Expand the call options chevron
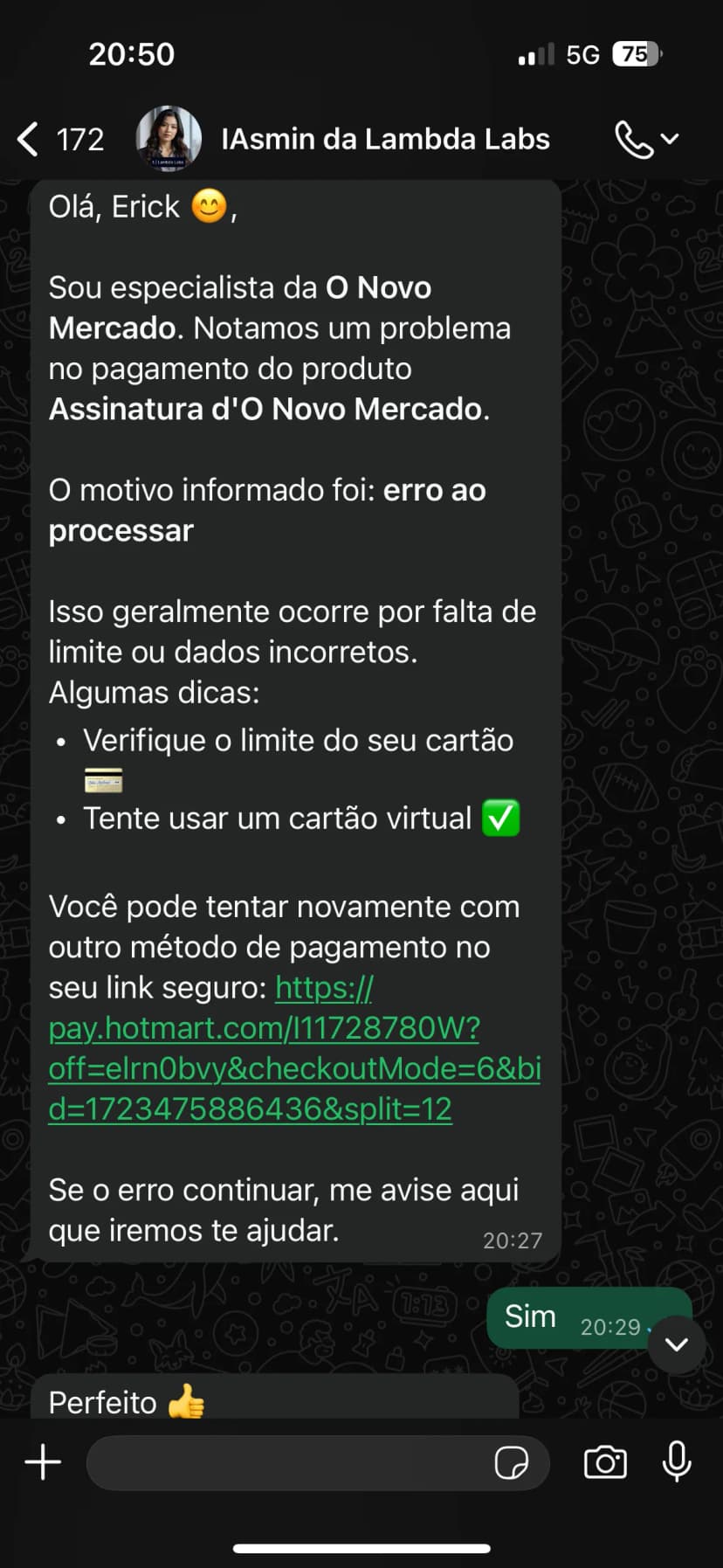723x1568 pixels. pos(670,138)
